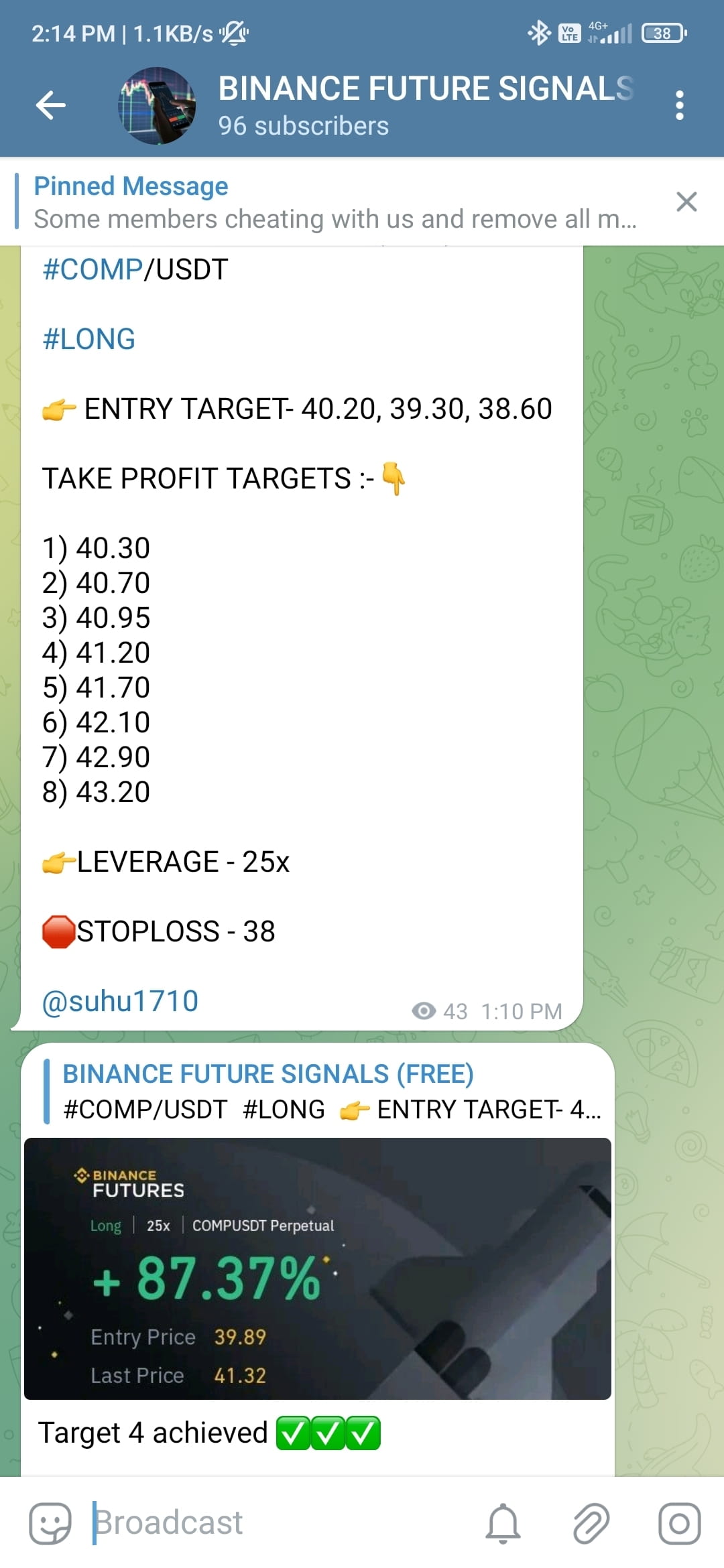Open the @suhu1710 username link
The width and height of the screenshot is (724, 1568).
point(119,1001)
